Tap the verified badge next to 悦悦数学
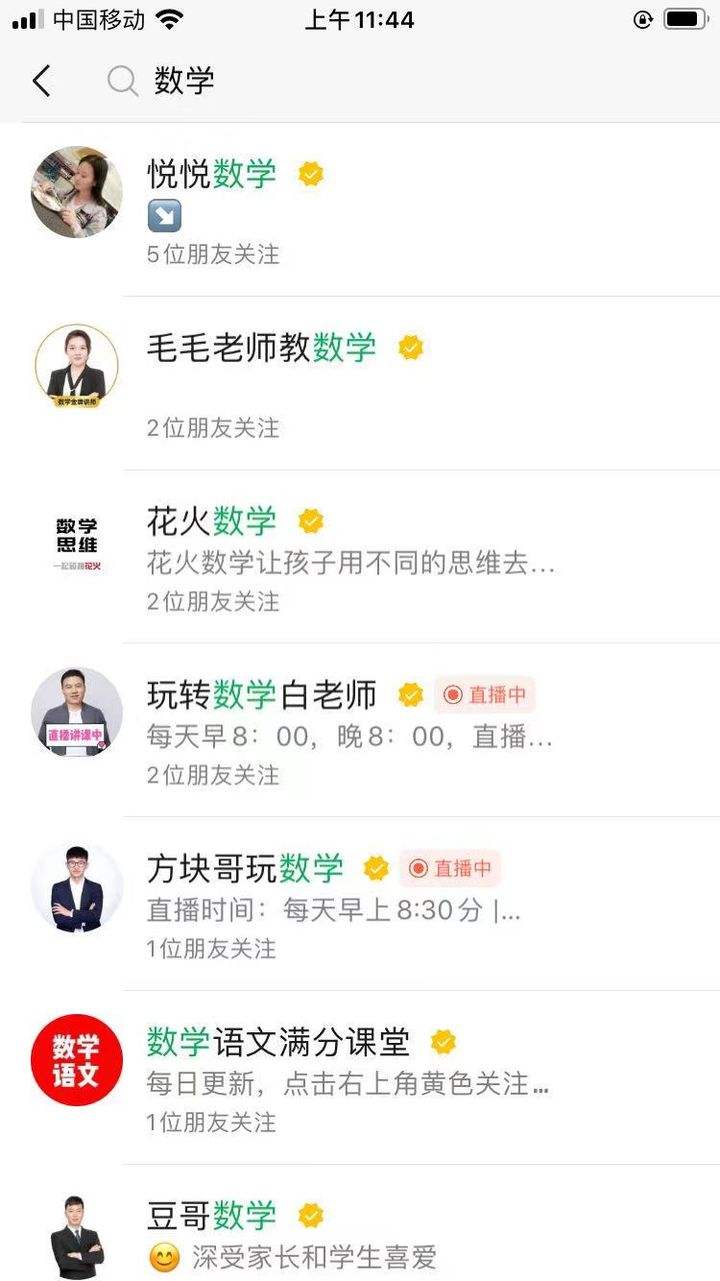Screen dimensions: 720x1281 [x=308, y=174]
